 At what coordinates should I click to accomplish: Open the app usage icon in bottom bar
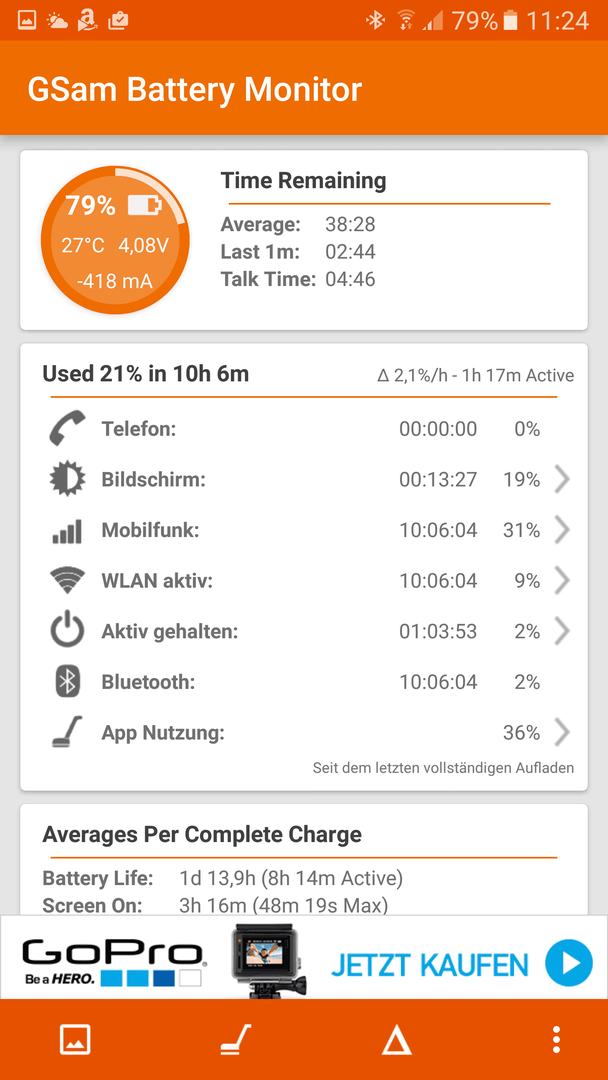[x=235, y=1039]
